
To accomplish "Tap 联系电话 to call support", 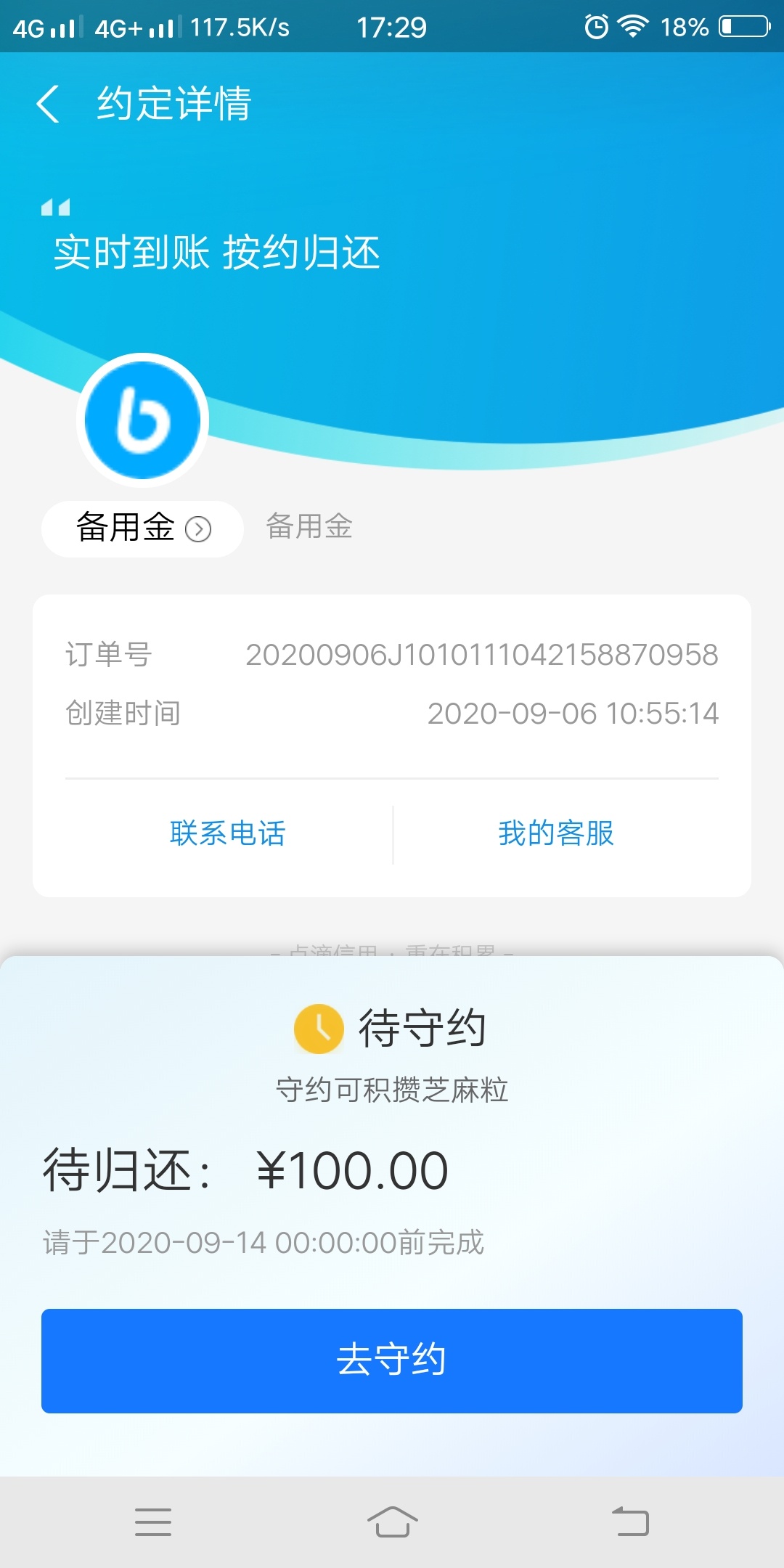I will tap(228, 833).
